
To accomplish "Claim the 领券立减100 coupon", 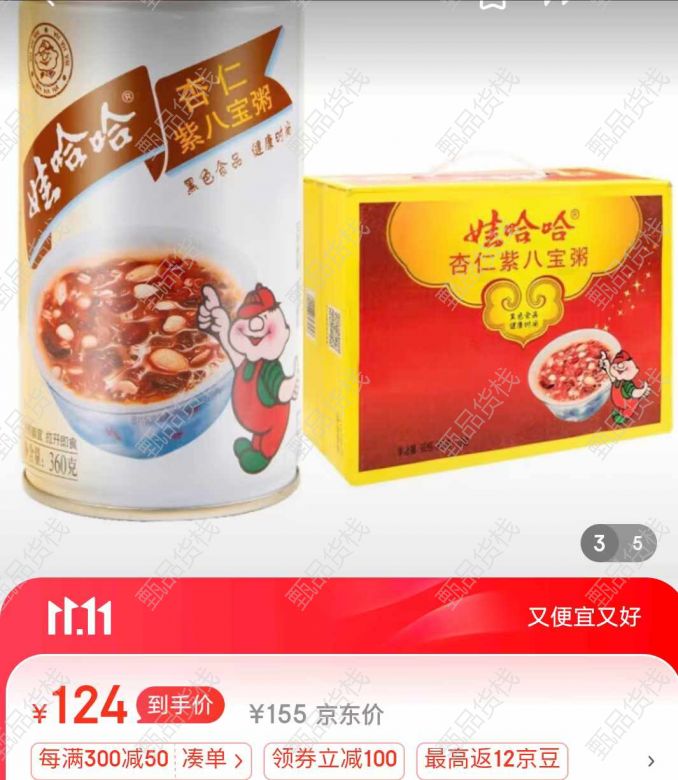I will click(334, 759).
